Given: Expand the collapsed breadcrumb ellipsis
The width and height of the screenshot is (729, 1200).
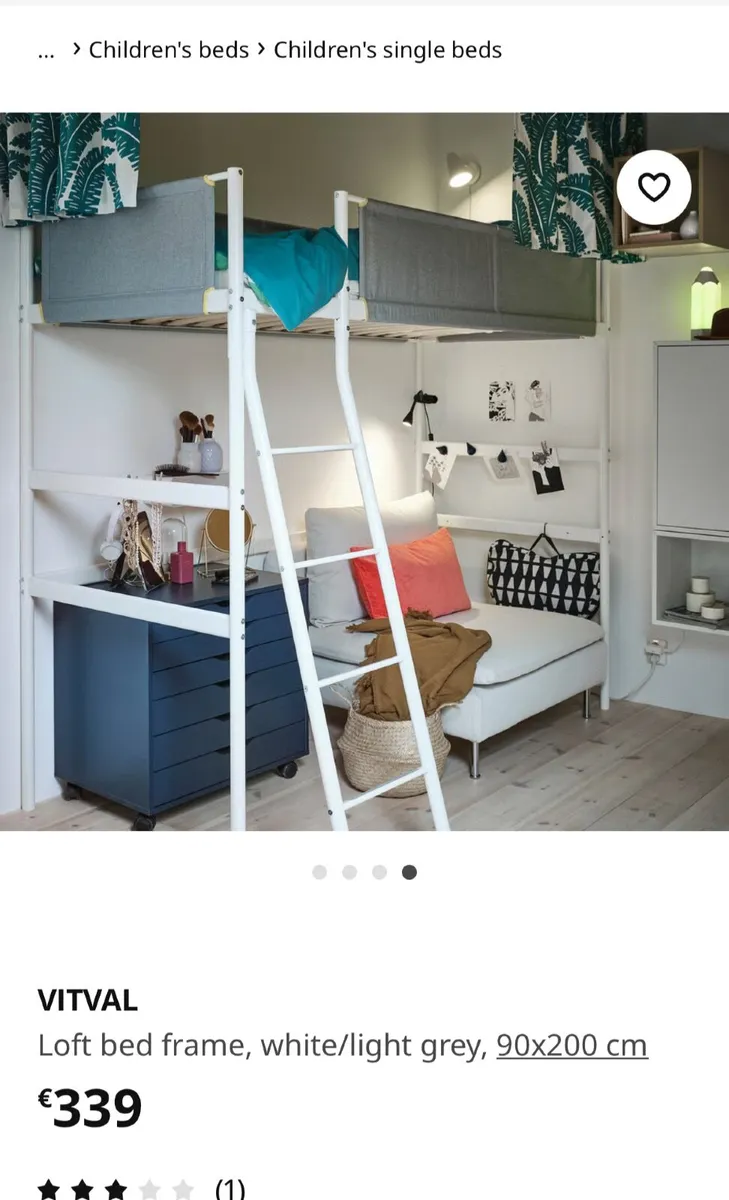Looking at the screenshot, I should [x=46, y=52].
